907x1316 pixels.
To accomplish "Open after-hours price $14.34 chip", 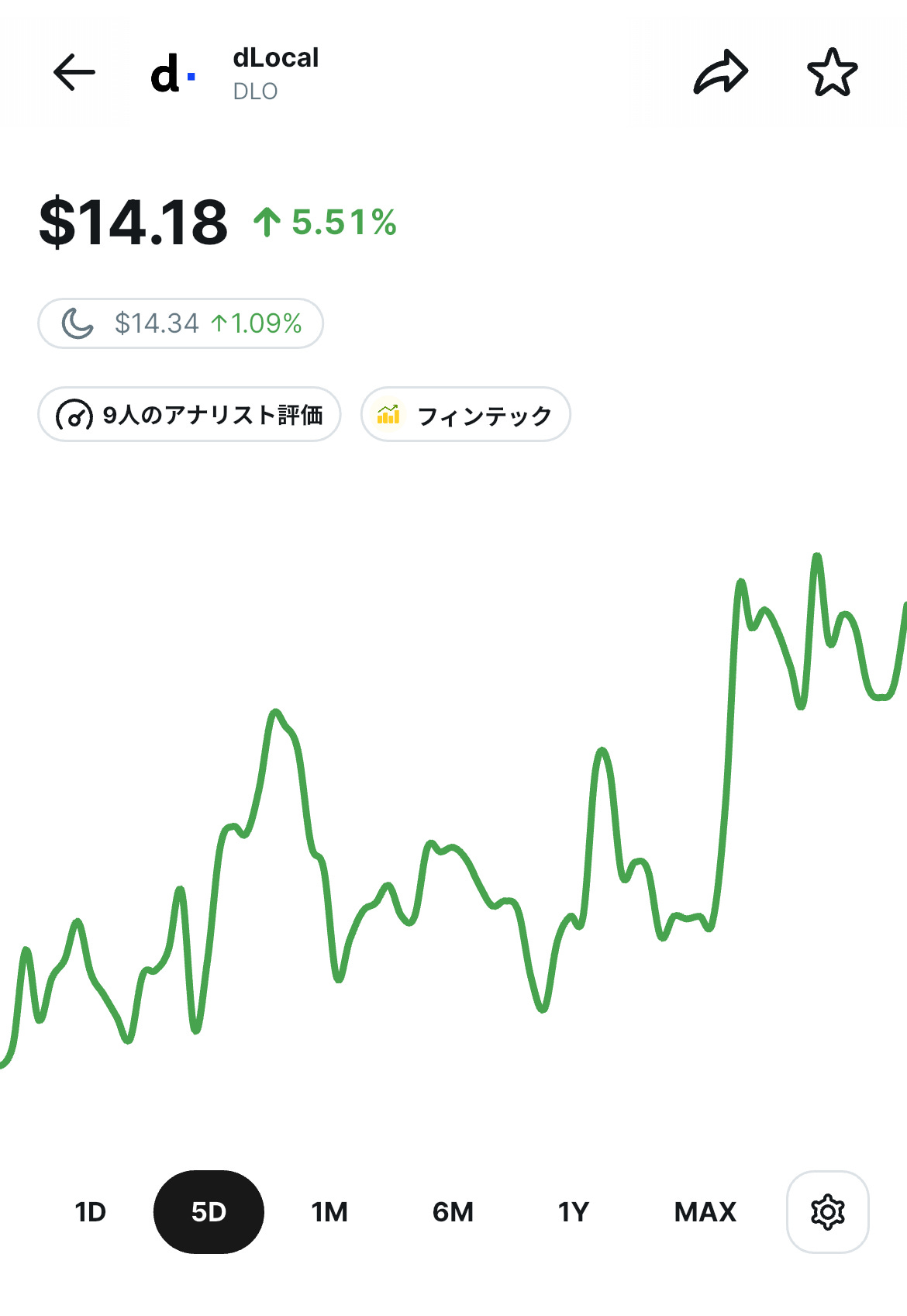I will tap(181, 323).
